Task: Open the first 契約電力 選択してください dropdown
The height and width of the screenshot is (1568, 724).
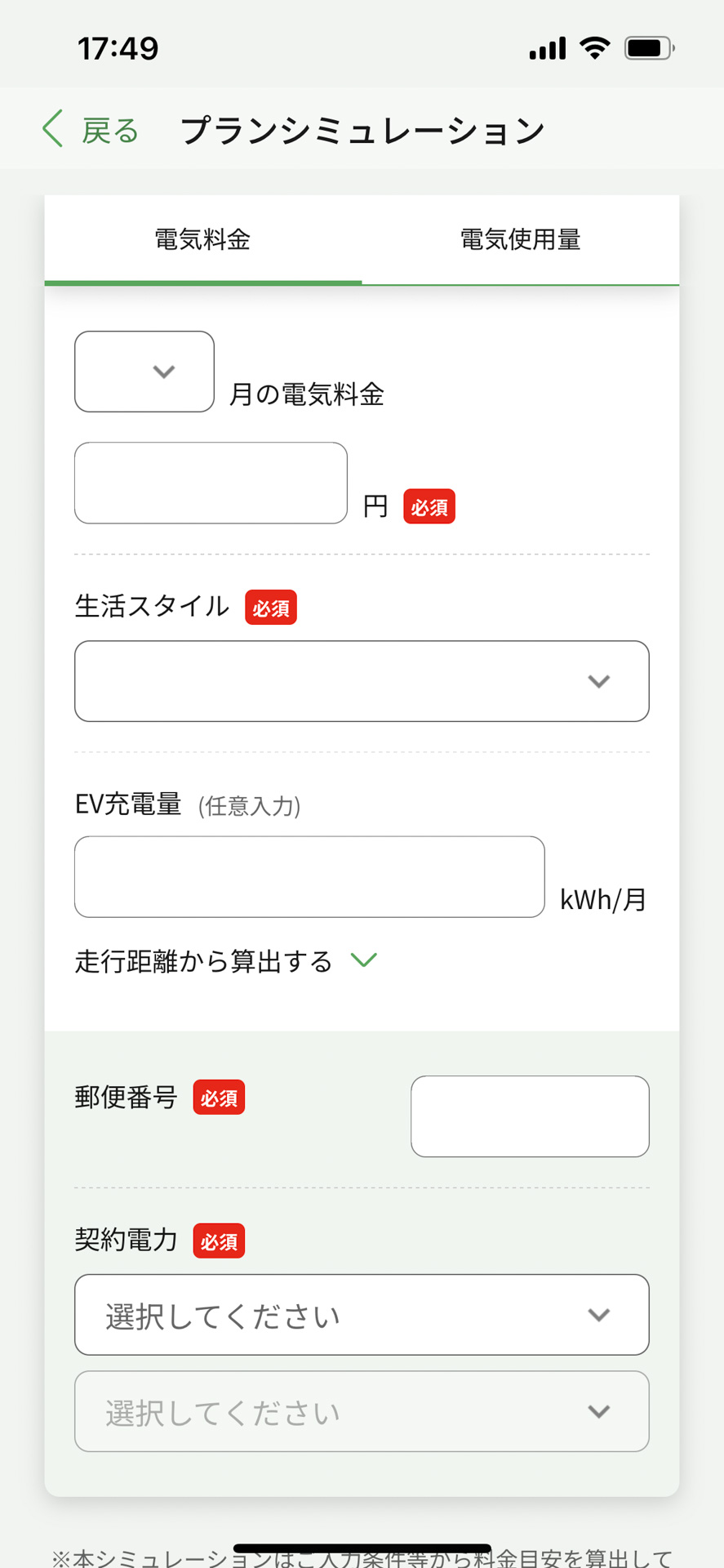Action: [x=362, y=1315]
